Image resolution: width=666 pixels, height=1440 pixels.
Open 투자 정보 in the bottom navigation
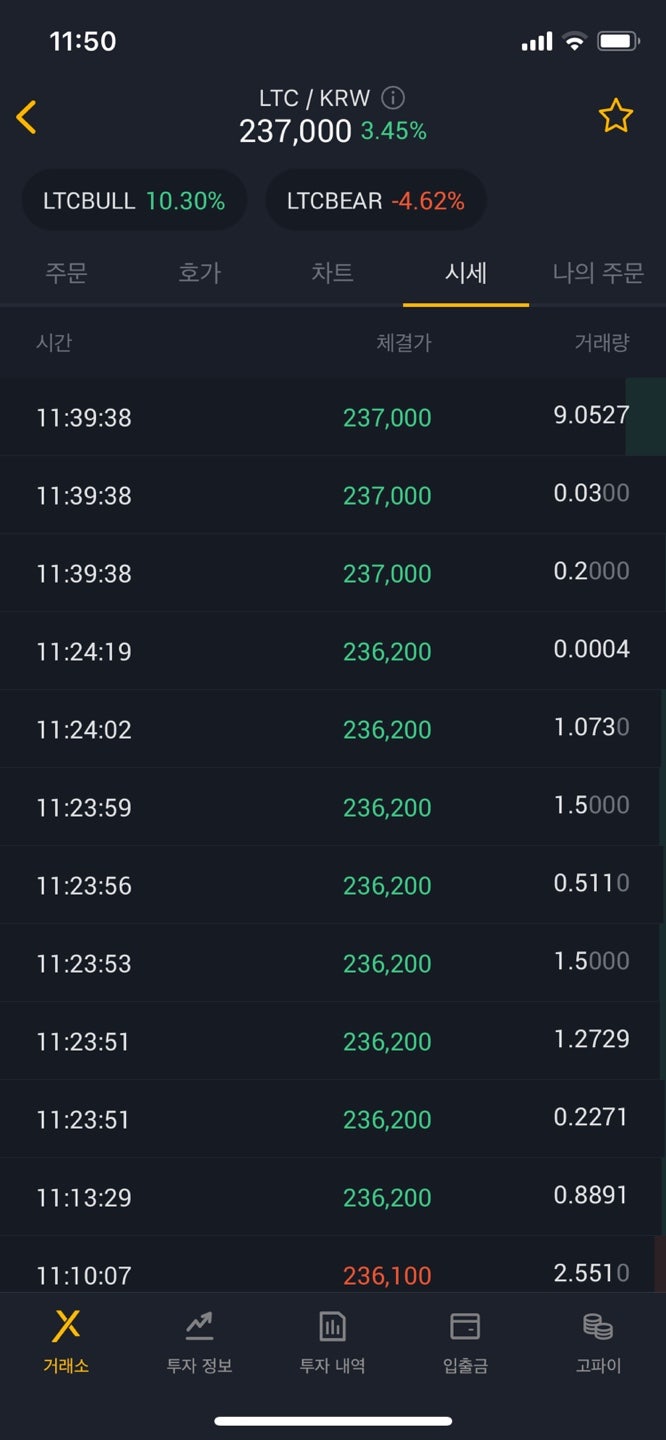199,1342
